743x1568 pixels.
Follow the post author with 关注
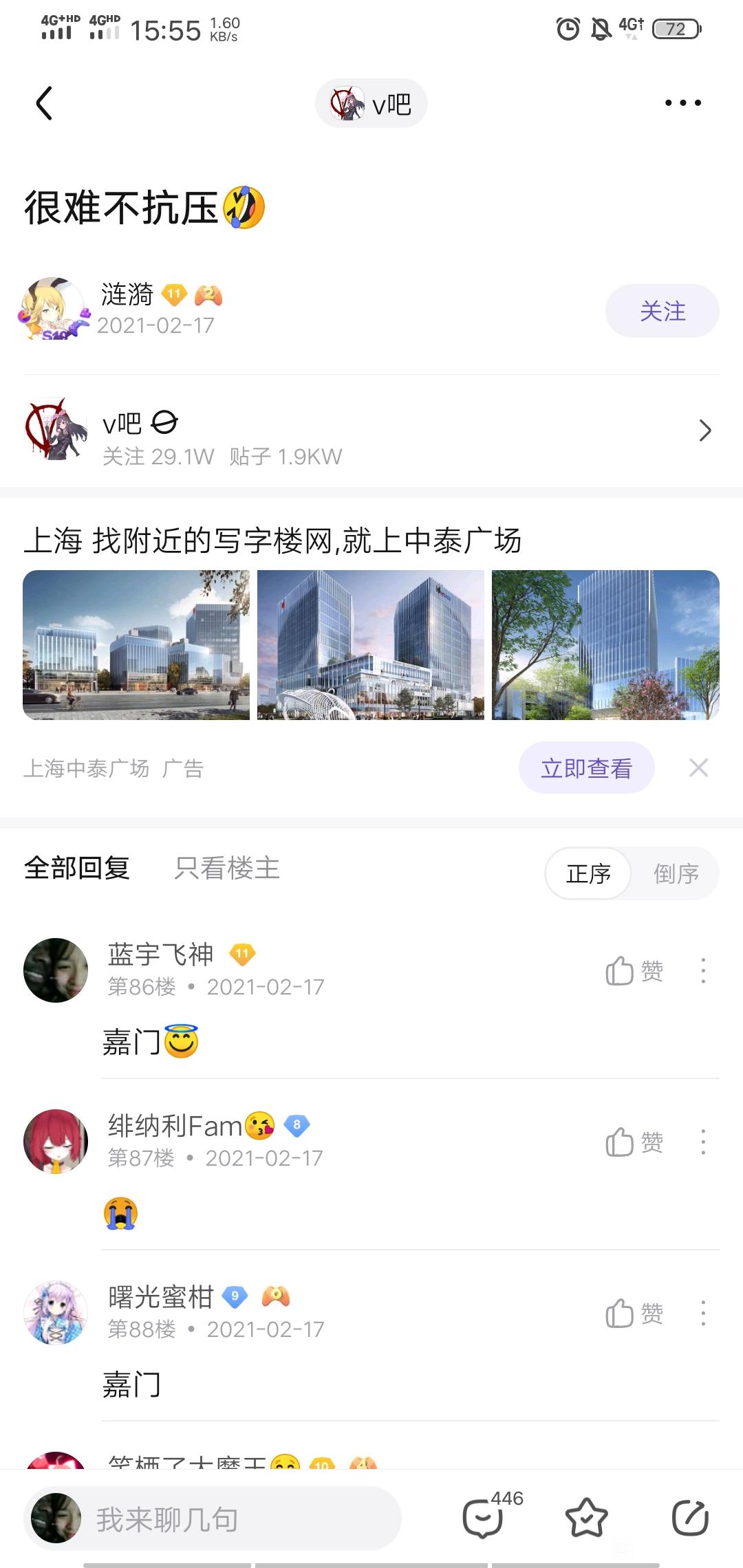click(662, 311)
